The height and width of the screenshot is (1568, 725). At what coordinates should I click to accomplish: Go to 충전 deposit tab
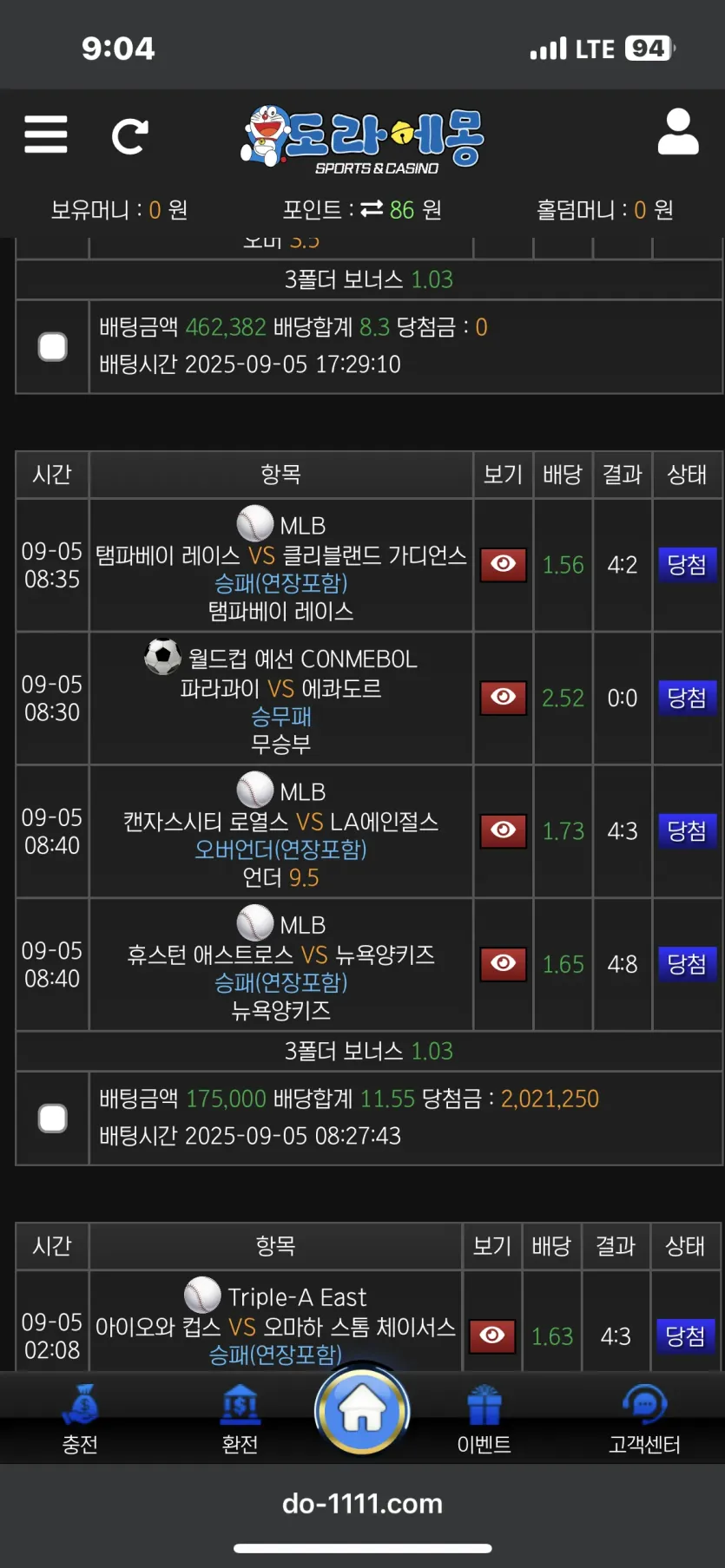click(x=80, y=1420)
